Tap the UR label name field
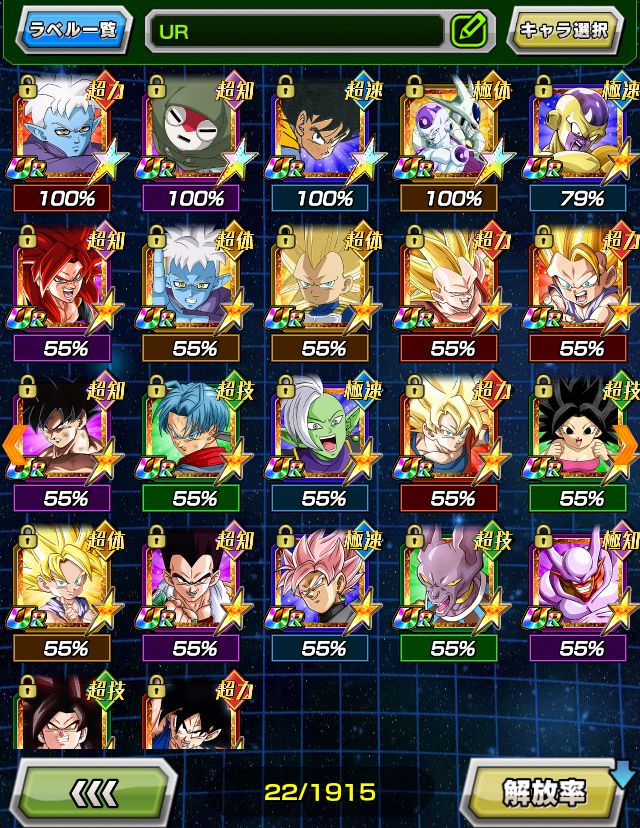 coord(295,31)
